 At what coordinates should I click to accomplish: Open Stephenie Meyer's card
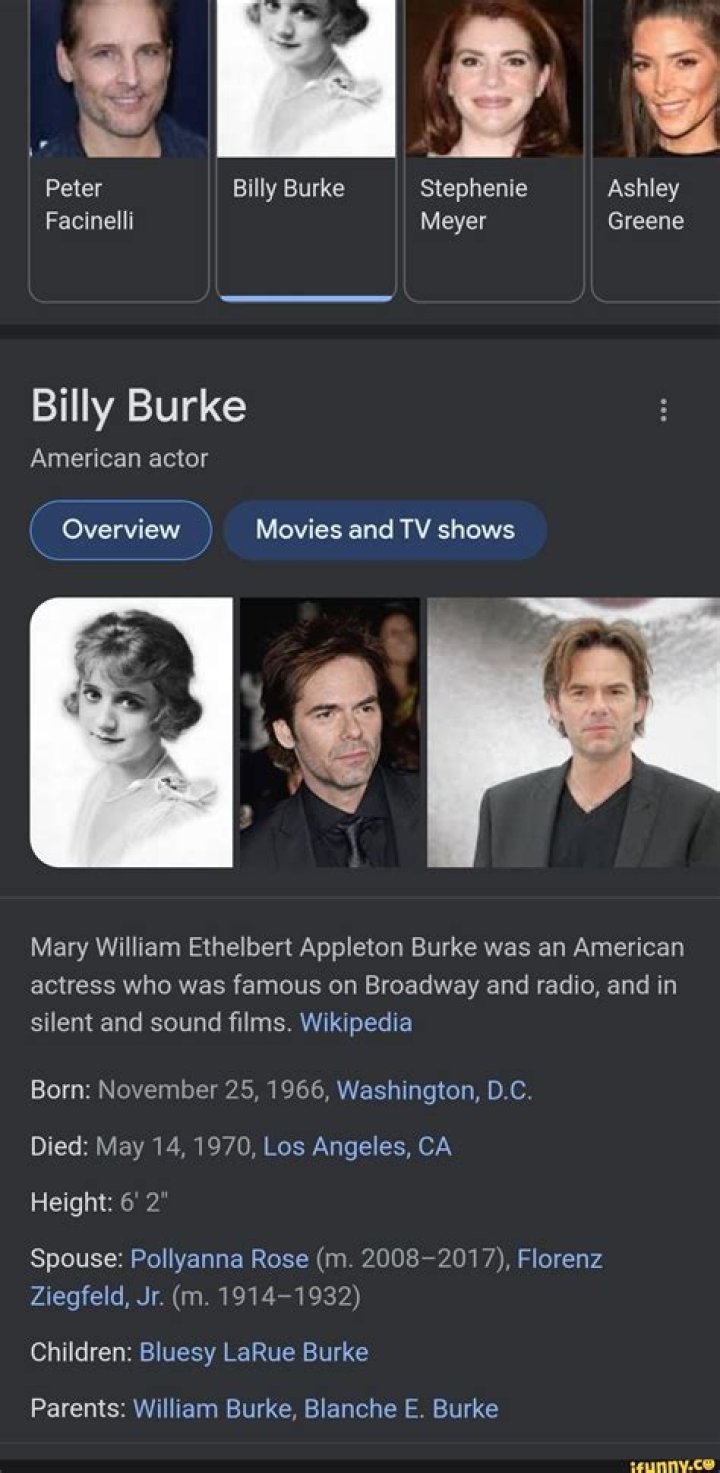pos(494,150)
